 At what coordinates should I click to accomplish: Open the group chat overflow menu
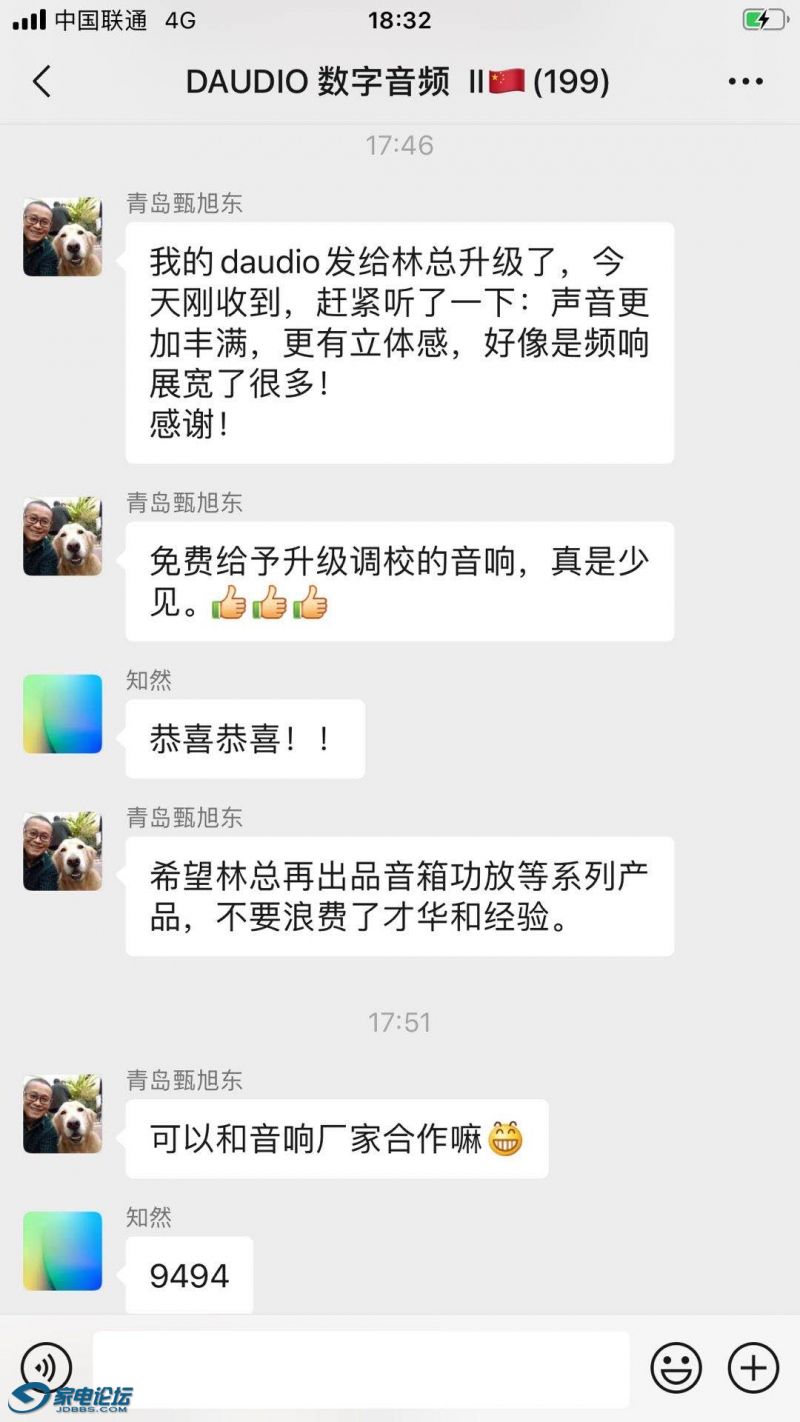[745, 81]
